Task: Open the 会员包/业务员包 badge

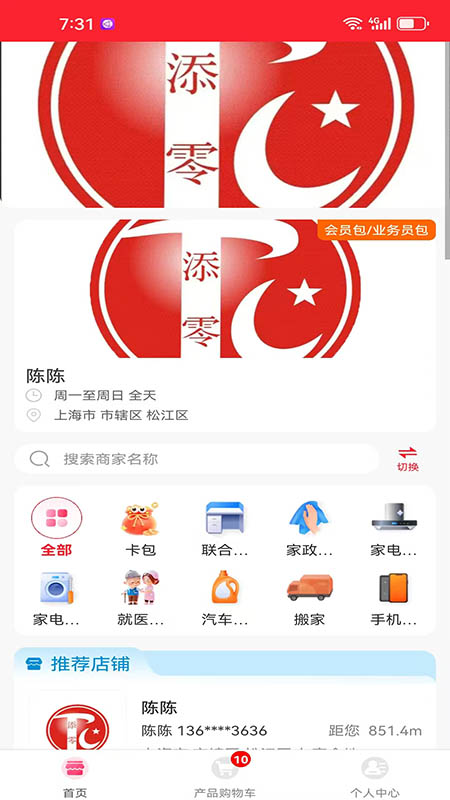Action: click(x=377, y=230)
